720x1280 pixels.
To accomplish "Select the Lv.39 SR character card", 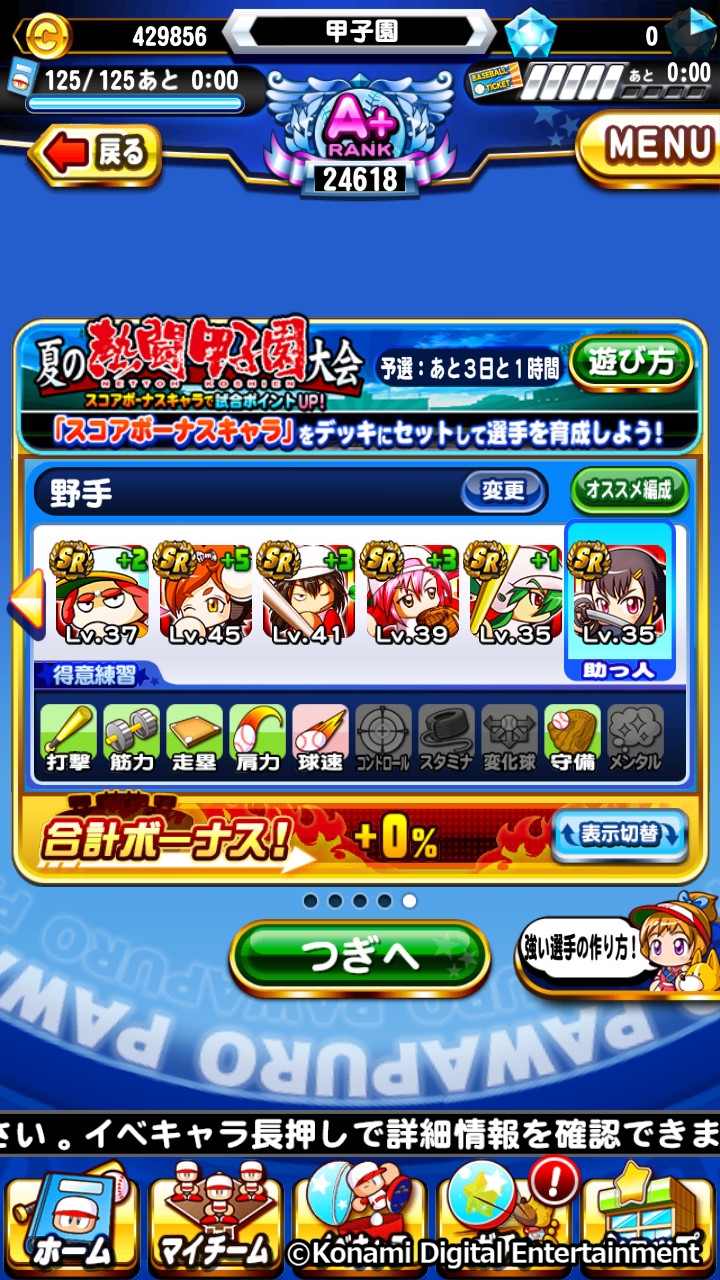I will [x=412, y=596].
